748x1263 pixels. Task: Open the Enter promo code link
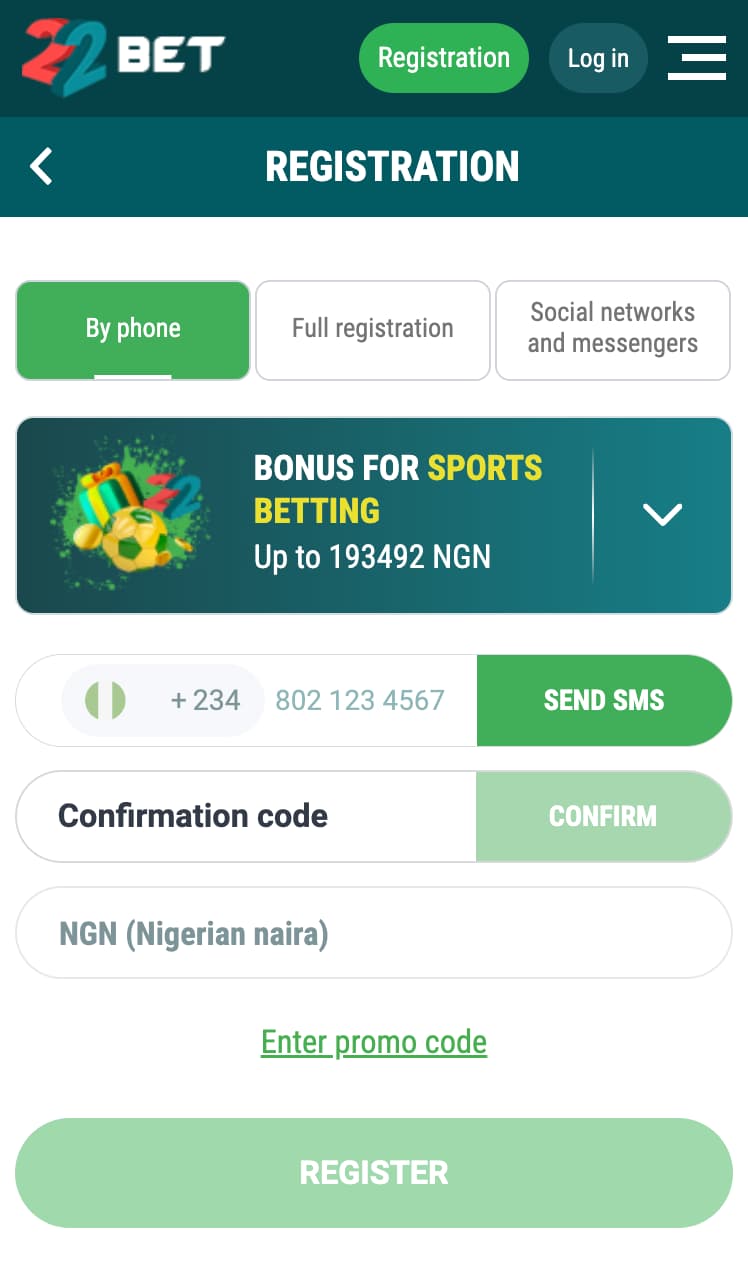374,1042
